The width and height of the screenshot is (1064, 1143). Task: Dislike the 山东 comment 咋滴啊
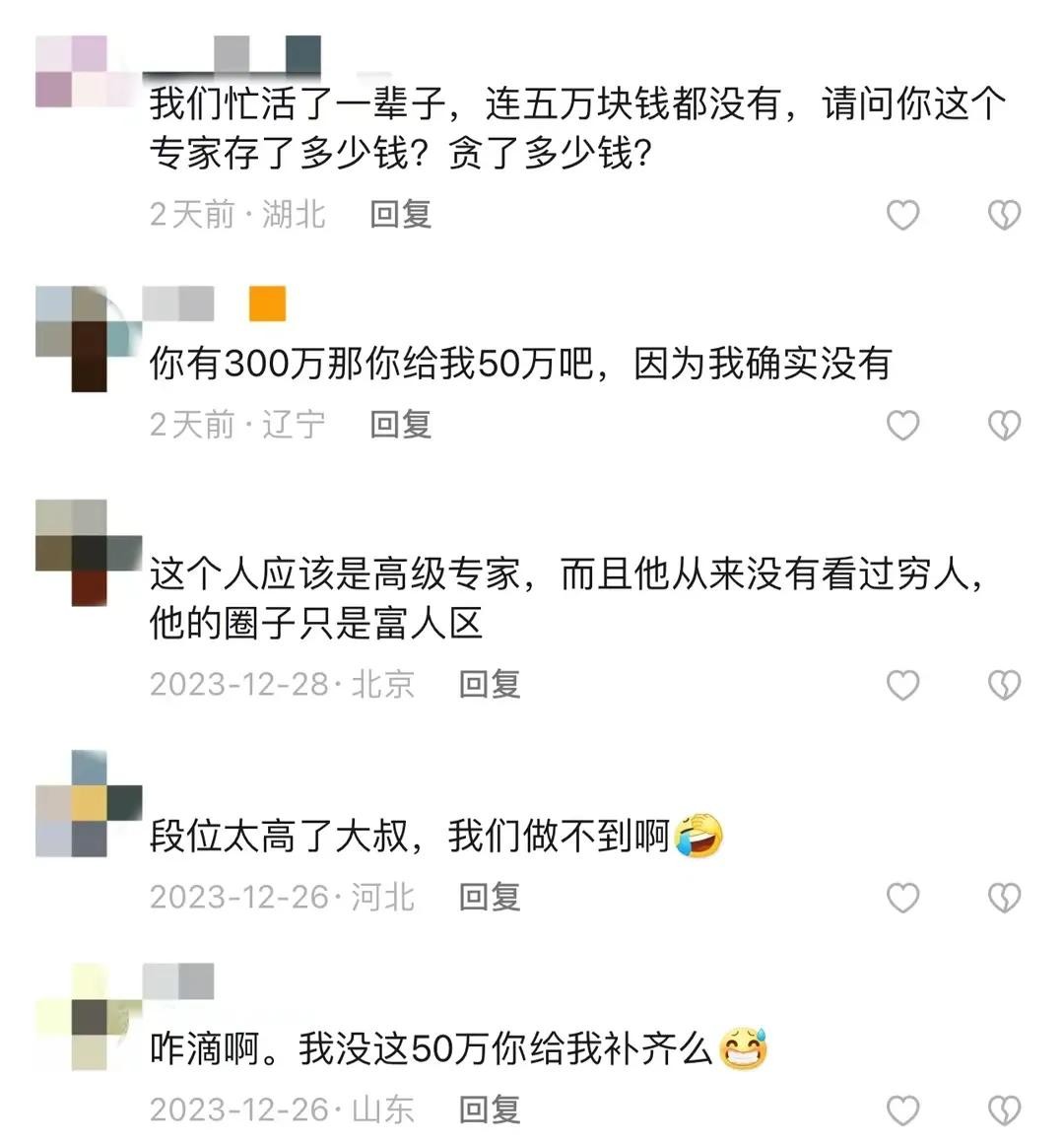point(1004,1110)
